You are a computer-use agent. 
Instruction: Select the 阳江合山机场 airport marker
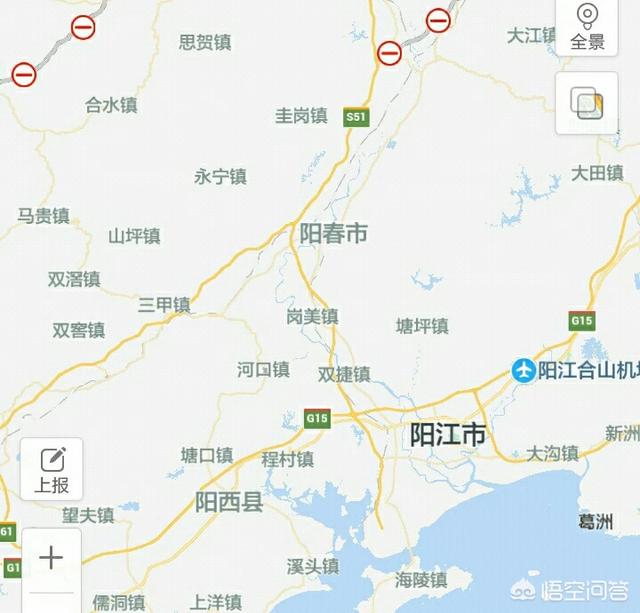[524, 370]
